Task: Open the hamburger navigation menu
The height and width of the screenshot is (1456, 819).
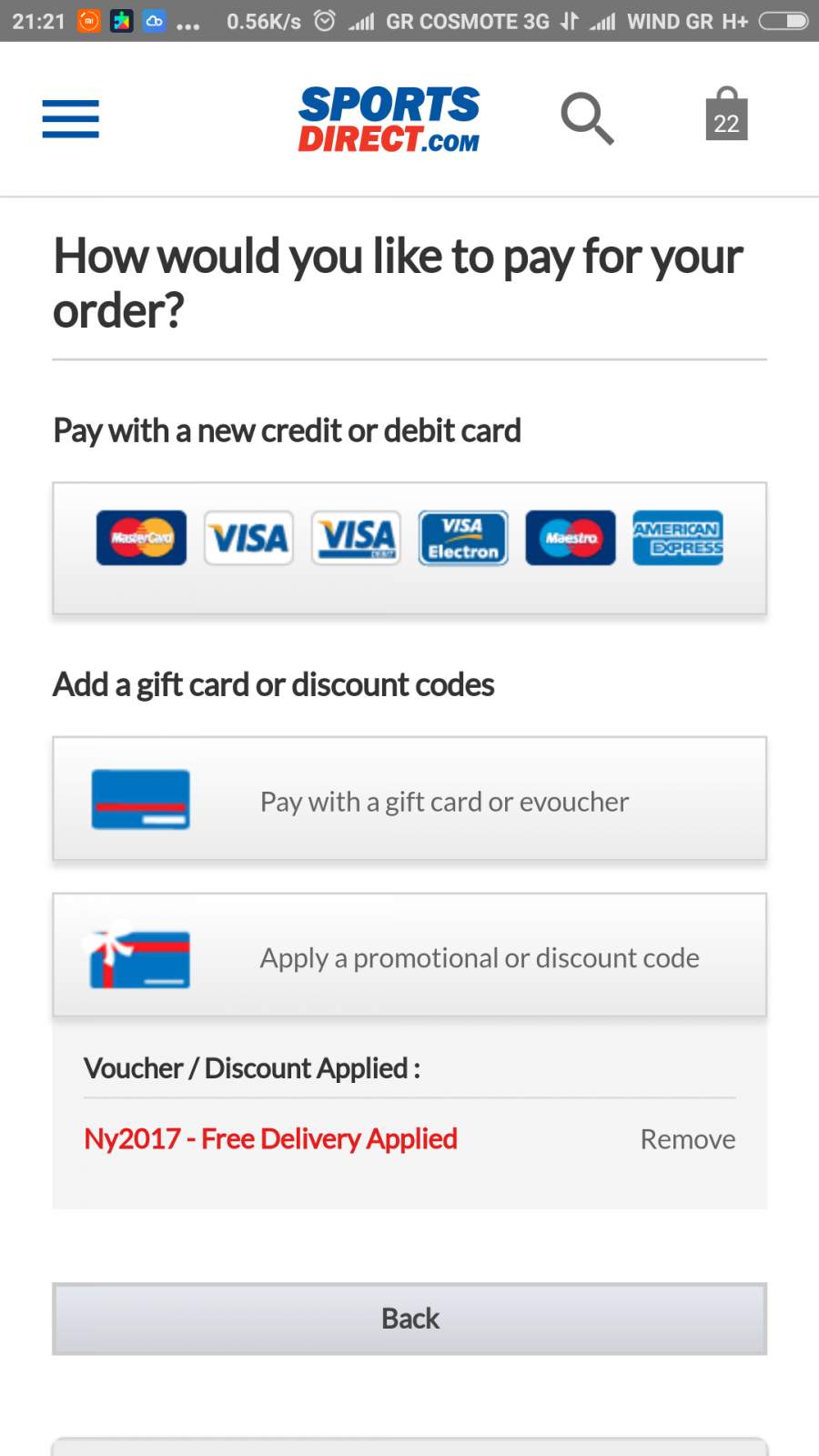Action: point(70,118)
